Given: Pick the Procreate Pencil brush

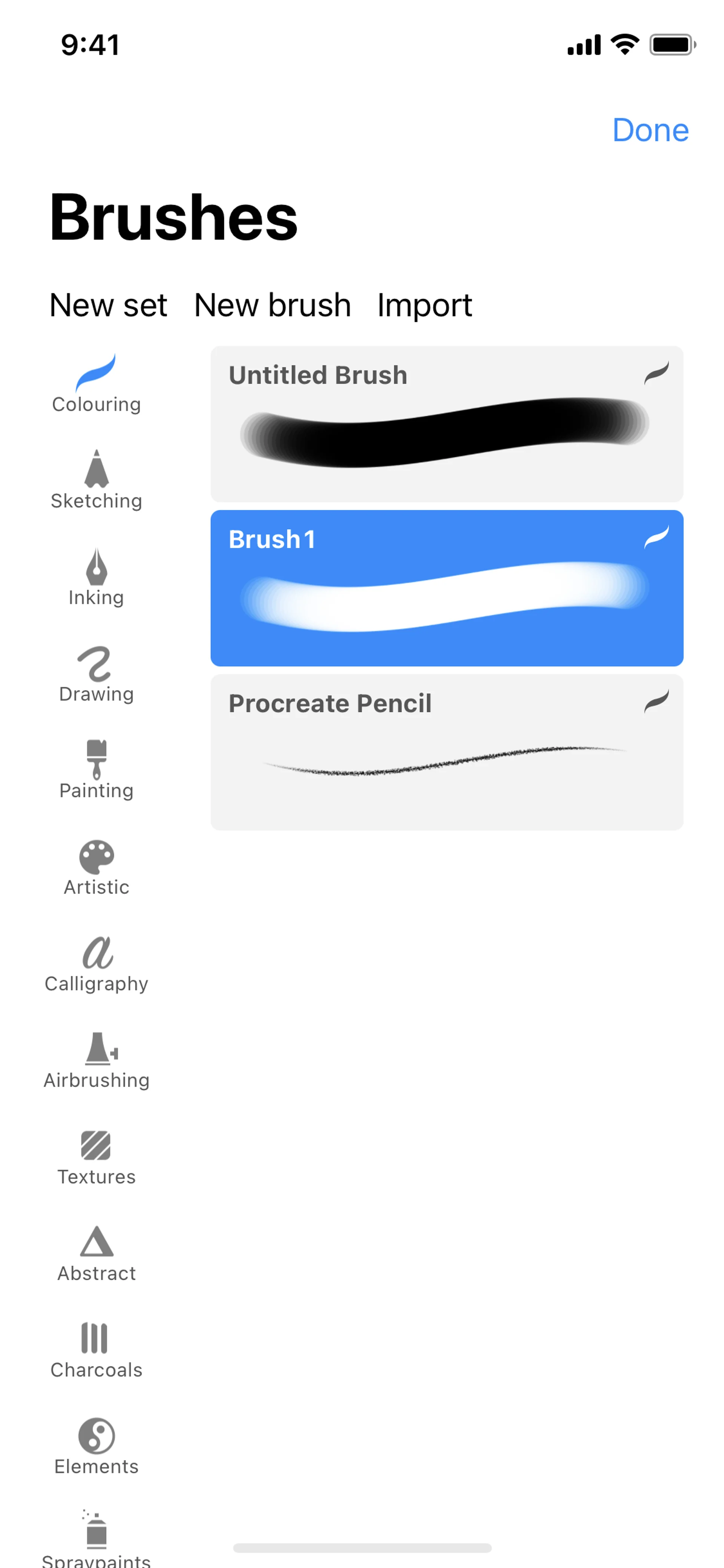Looking at the screenshot, I should pyautogui.click(x=446, y=752).
